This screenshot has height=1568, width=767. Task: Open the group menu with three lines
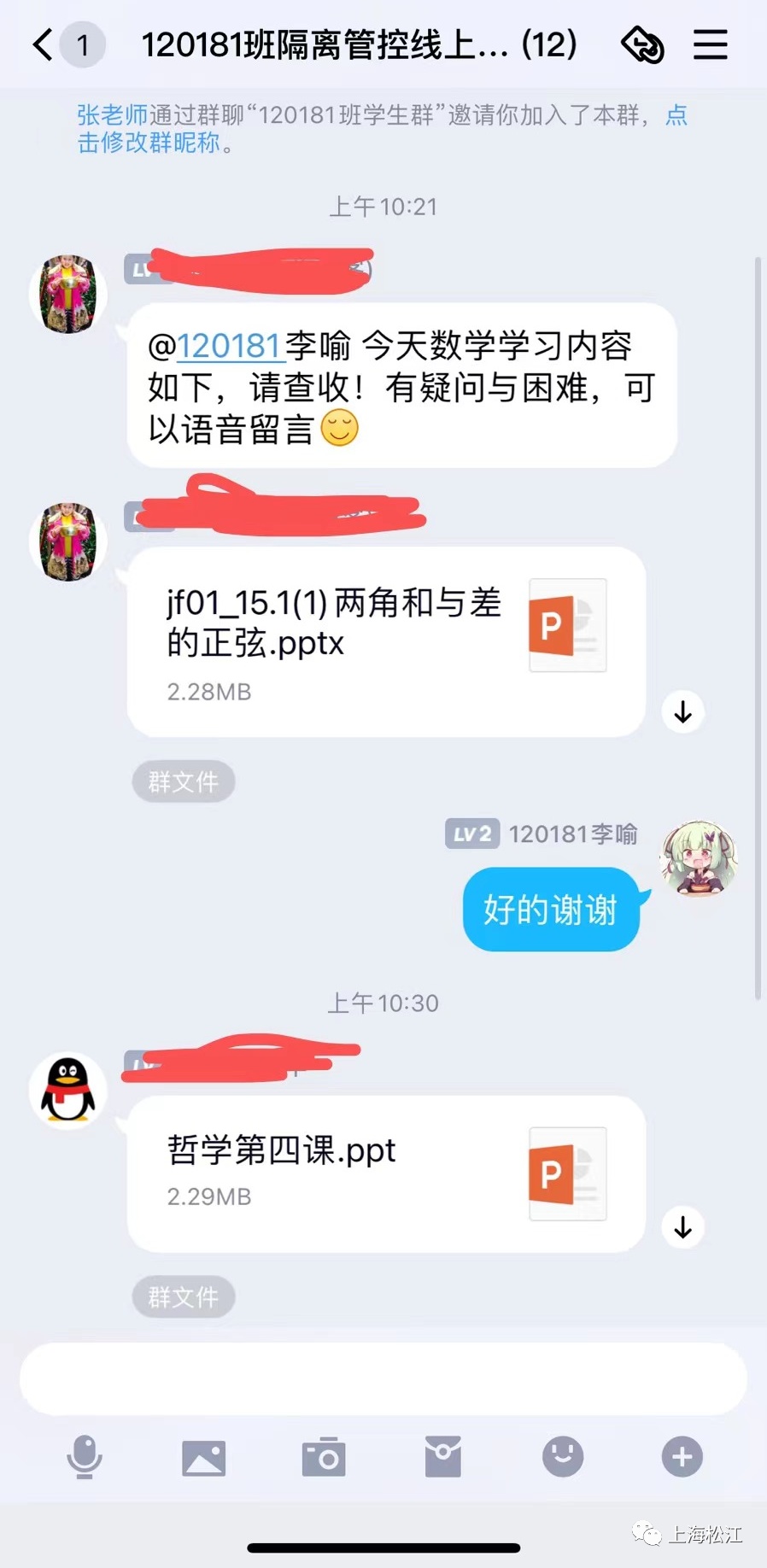710,44
